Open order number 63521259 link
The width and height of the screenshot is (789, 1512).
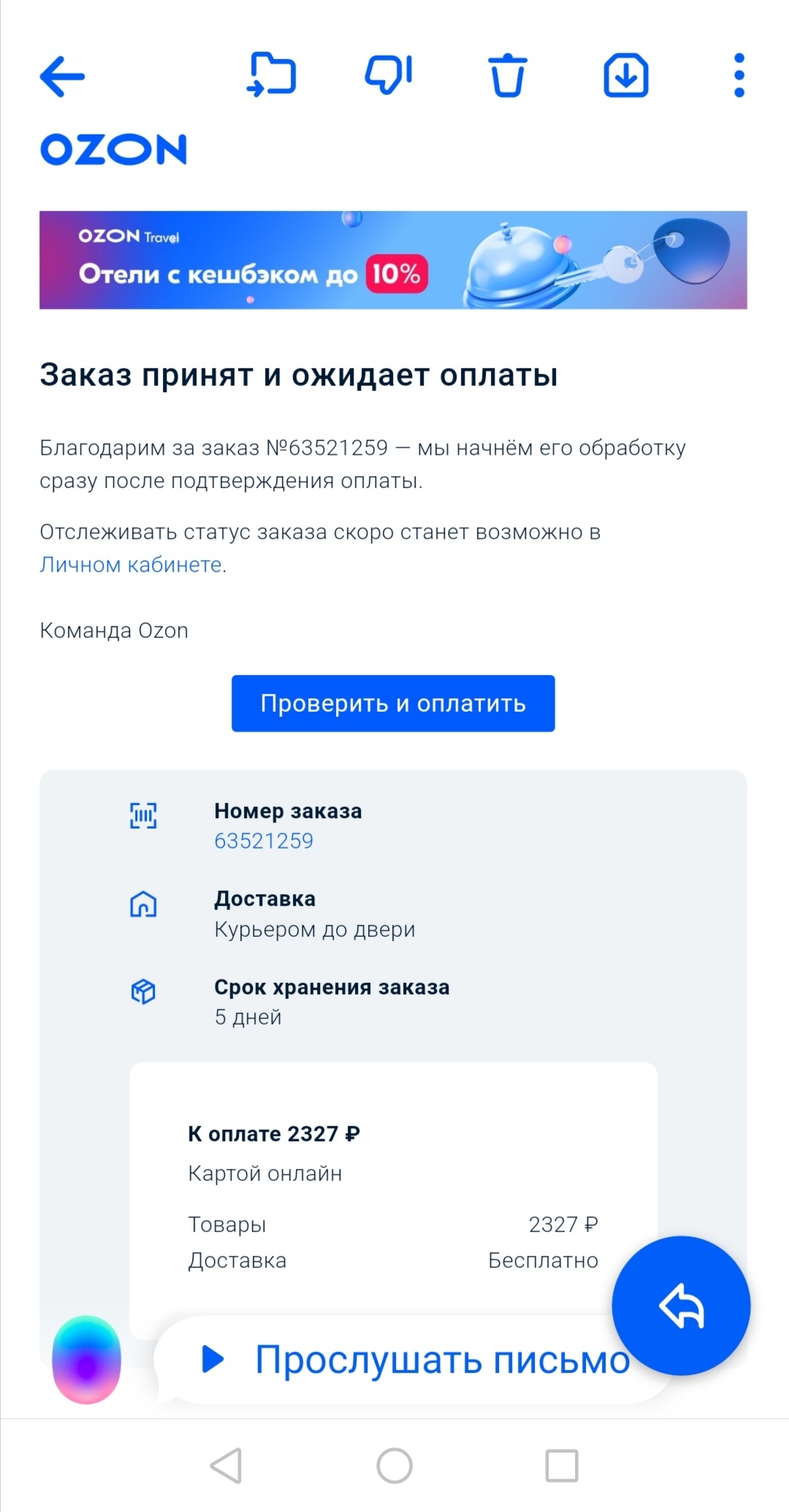pyautogui.click(x=264, y=841)
